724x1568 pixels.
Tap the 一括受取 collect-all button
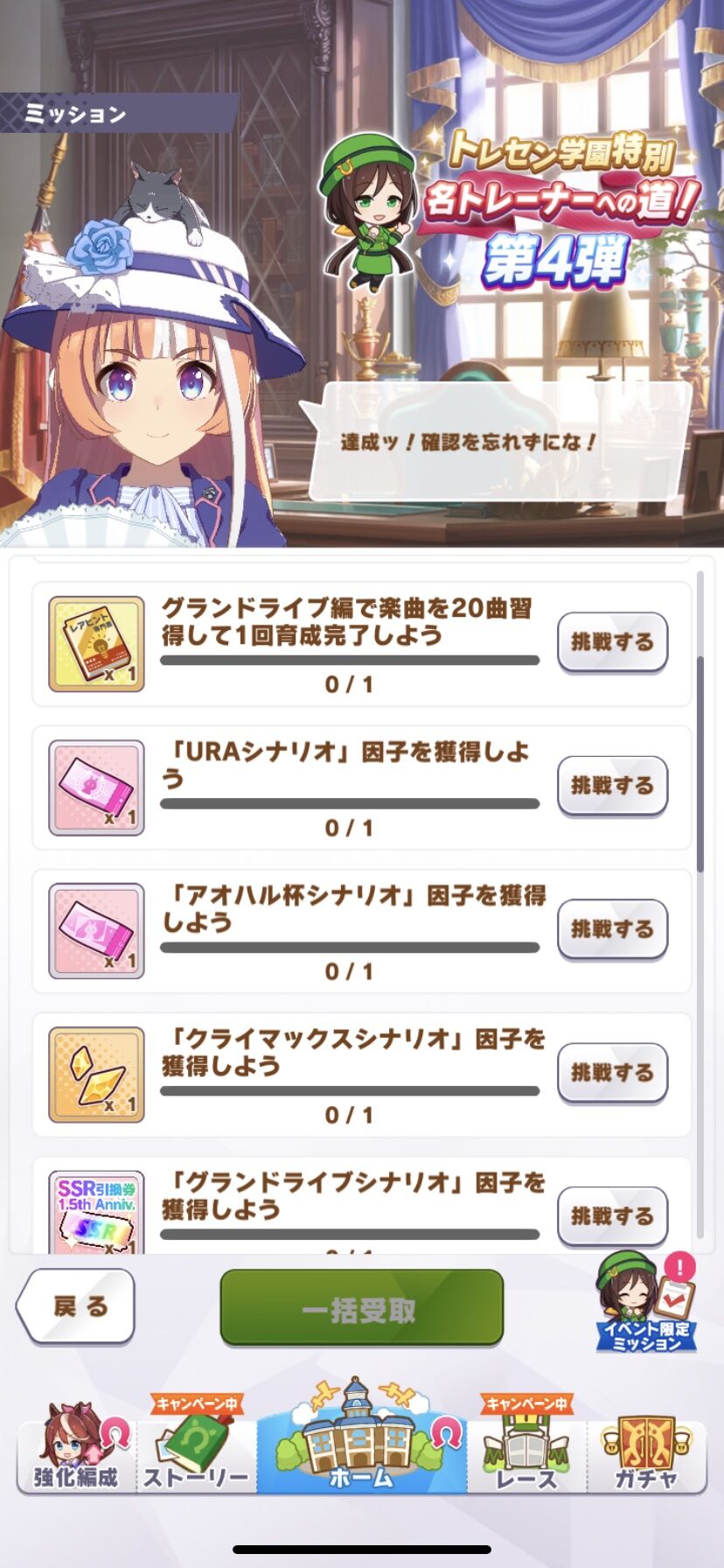point(362,1310)
